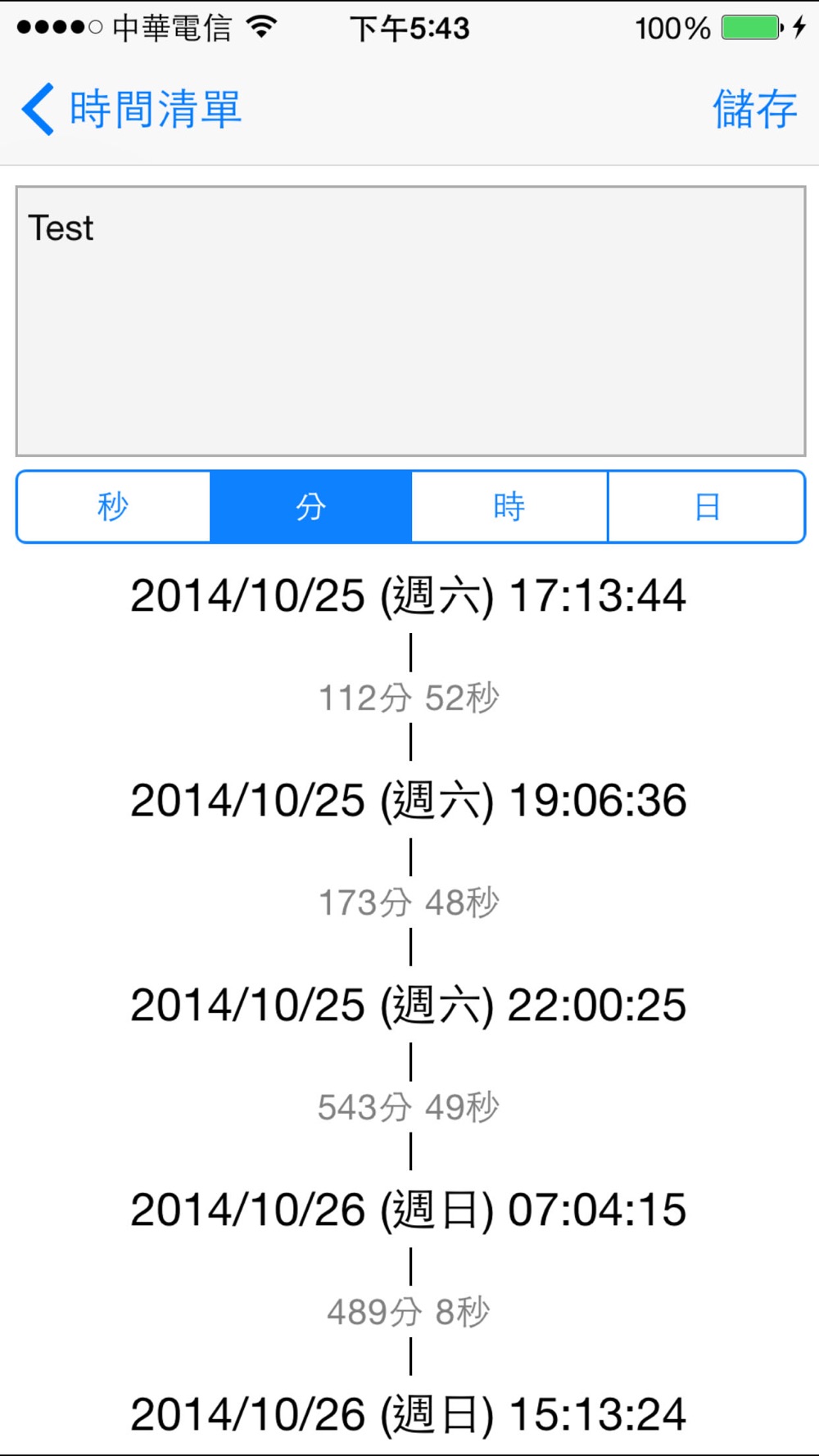
Task: Switch to the 秒 segment
Action: tap(113, 506)
